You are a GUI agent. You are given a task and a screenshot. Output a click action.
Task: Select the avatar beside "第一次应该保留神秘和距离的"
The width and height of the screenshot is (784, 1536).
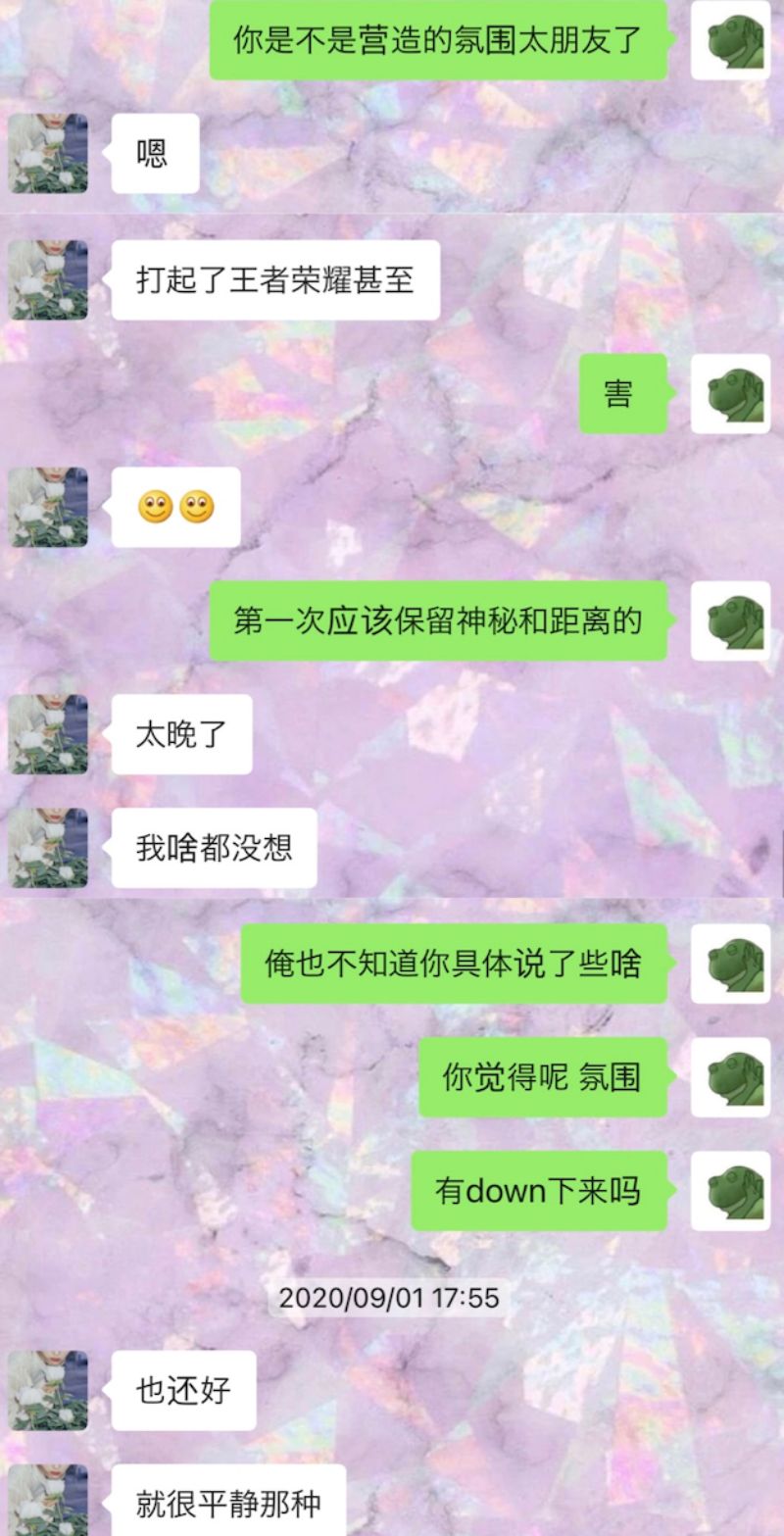[x=730, y=621]
